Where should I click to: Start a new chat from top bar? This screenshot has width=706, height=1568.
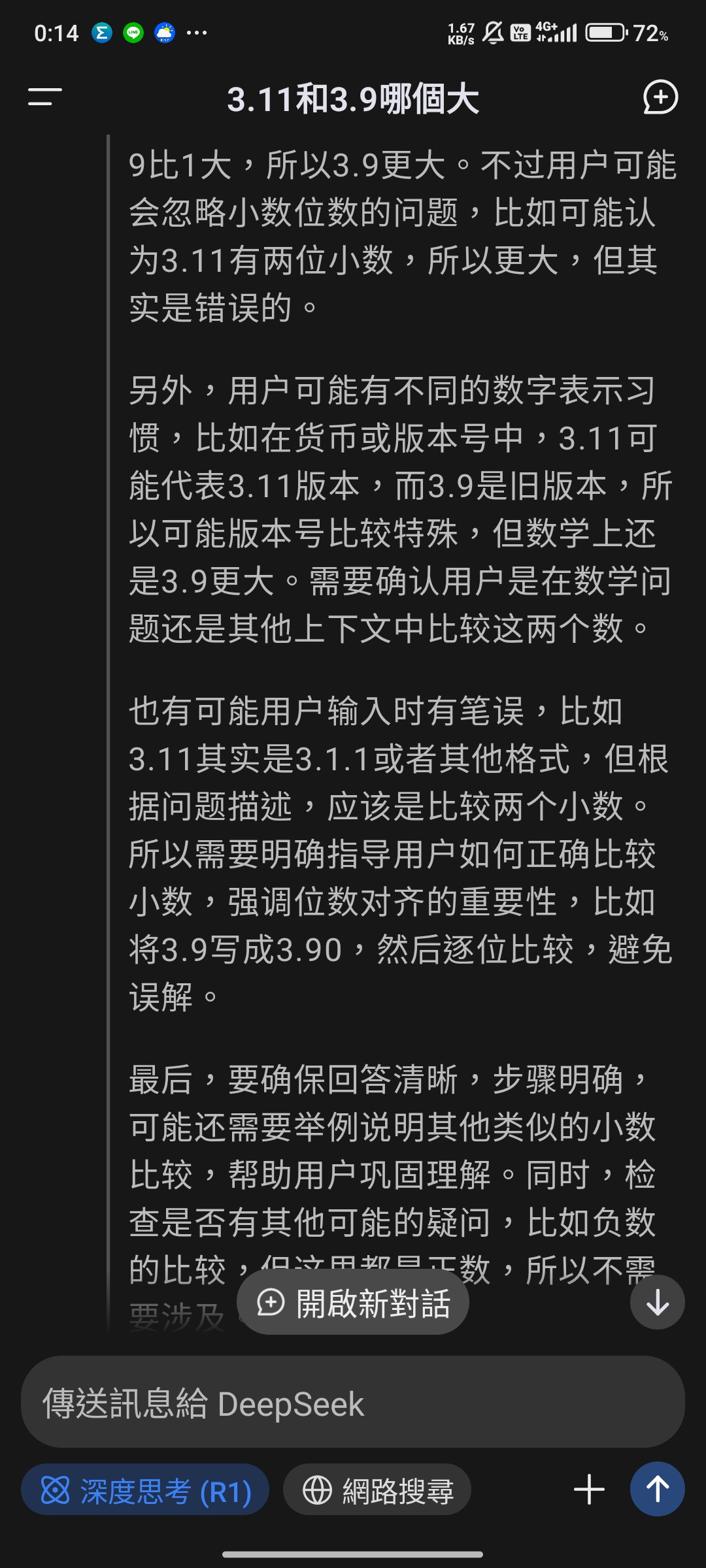(660, 98)
